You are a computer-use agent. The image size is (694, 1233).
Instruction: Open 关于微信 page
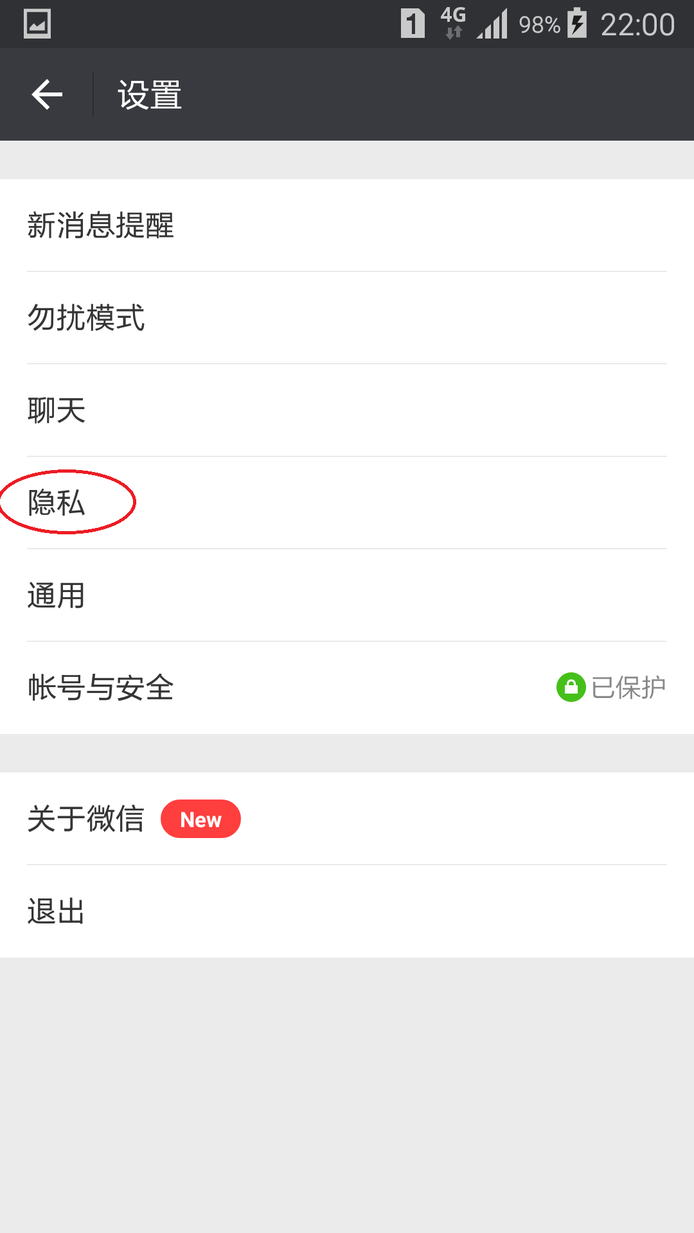(347, 819)
